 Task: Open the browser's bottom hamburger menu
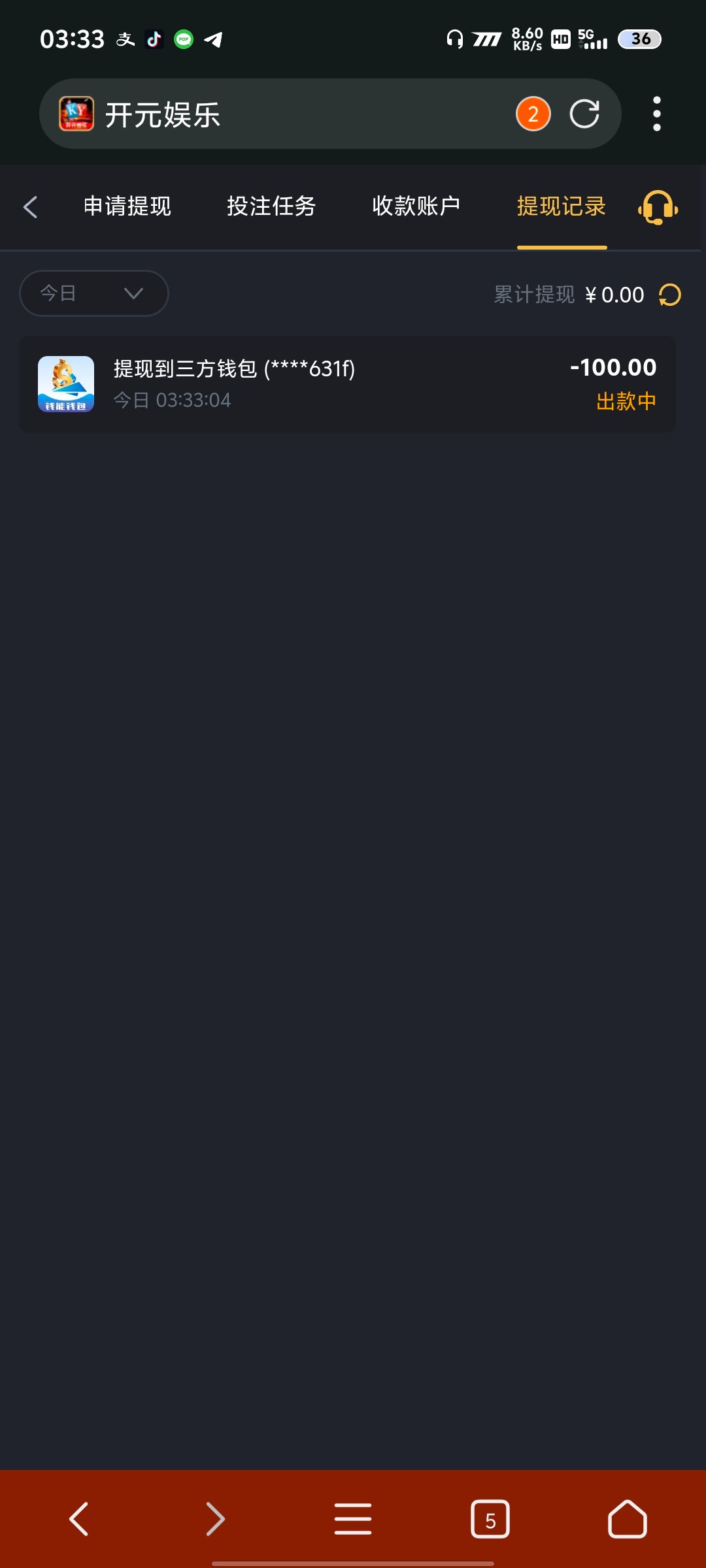[353, 1519]
